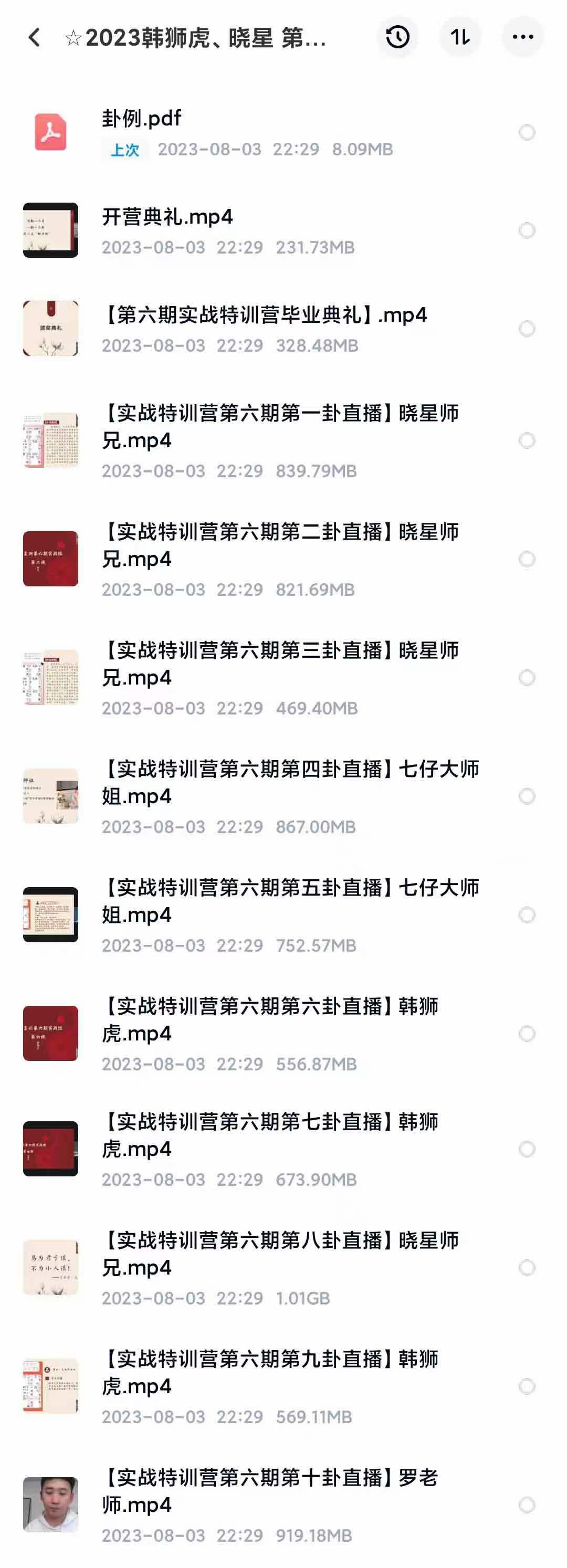The height and width of the screenshot is (1568, 567).
Task: Open the 卦例.pdf file
Action: pyautogui.click(x=142, y=119)
